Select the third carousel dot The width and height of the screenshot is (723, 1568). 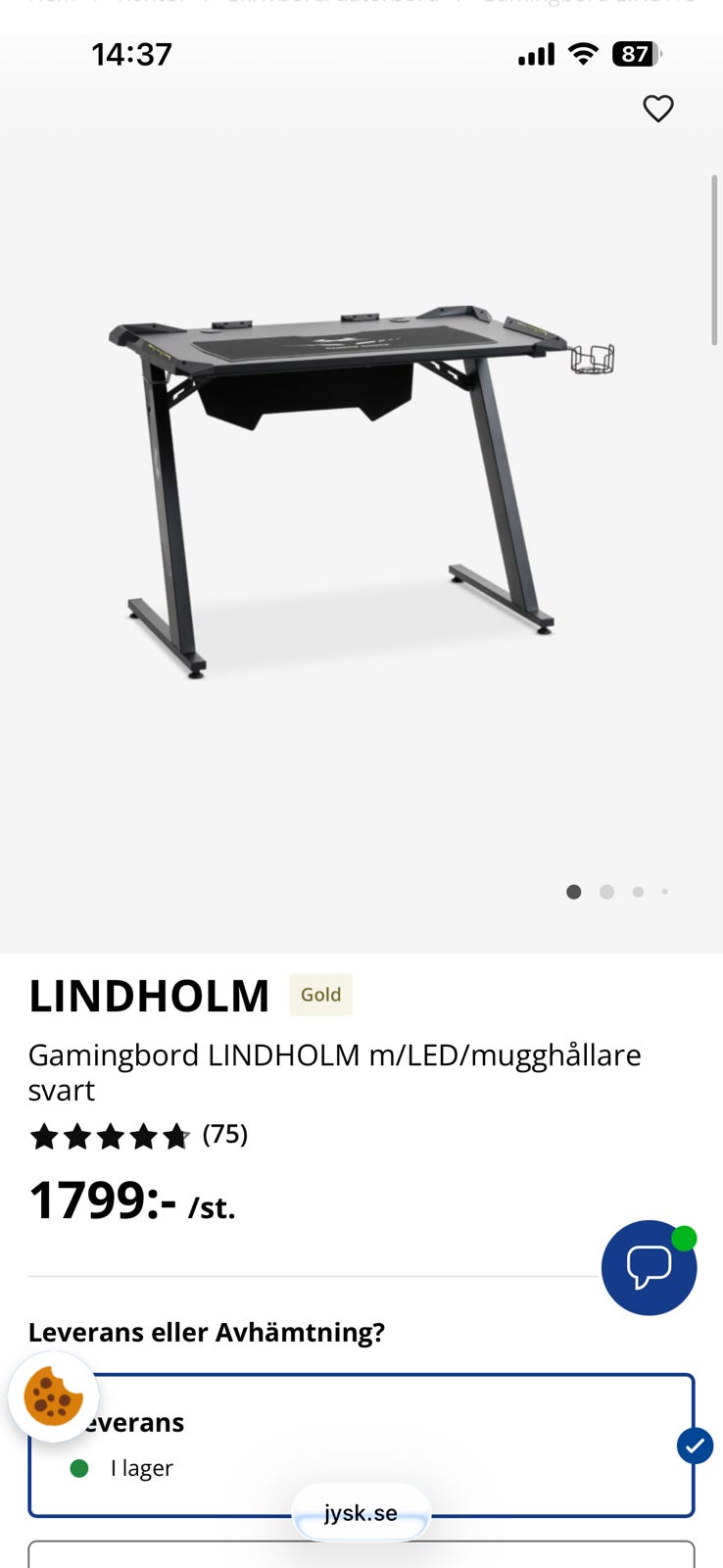point(639,892)
